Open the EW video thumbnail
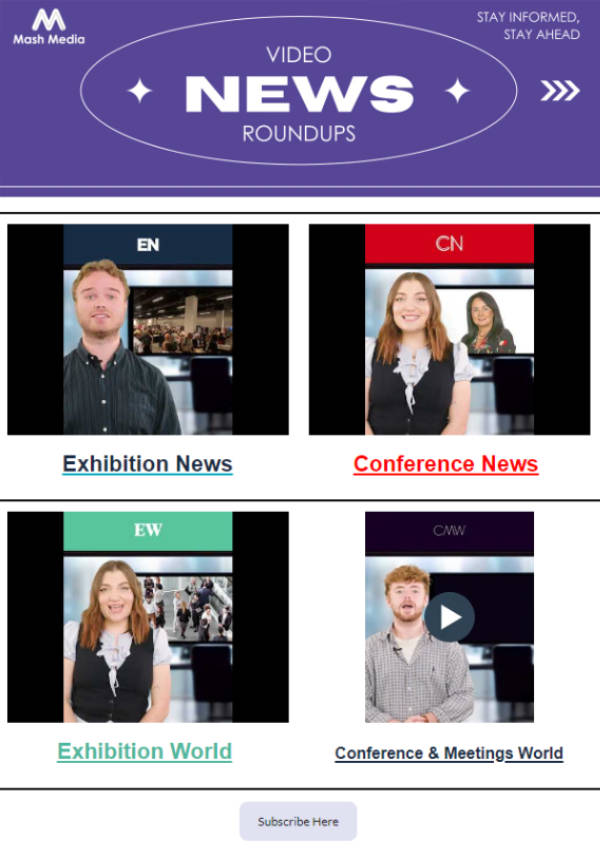 148,617
